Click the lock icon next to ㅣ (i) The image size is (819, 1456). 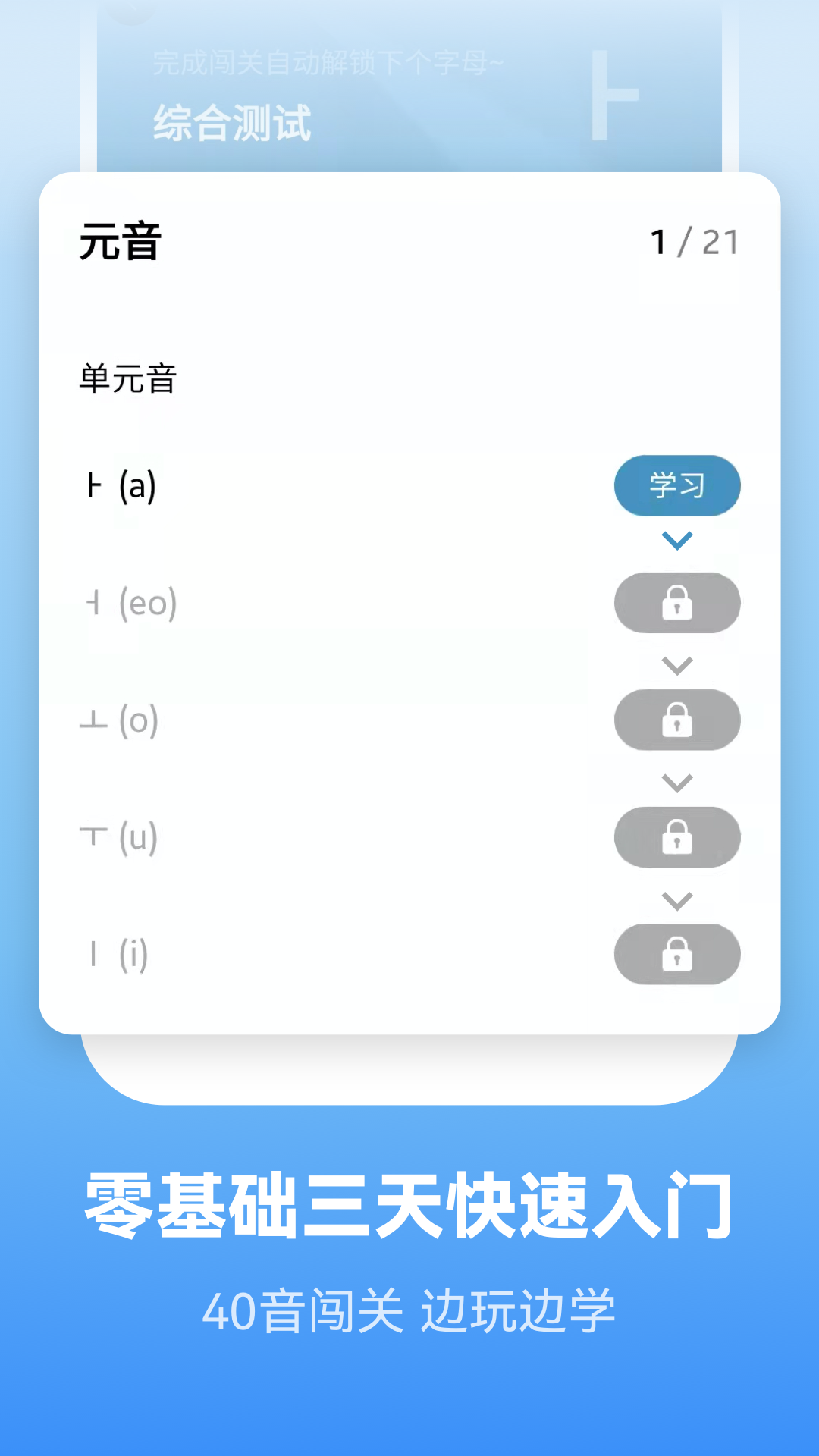pos(677,955)
